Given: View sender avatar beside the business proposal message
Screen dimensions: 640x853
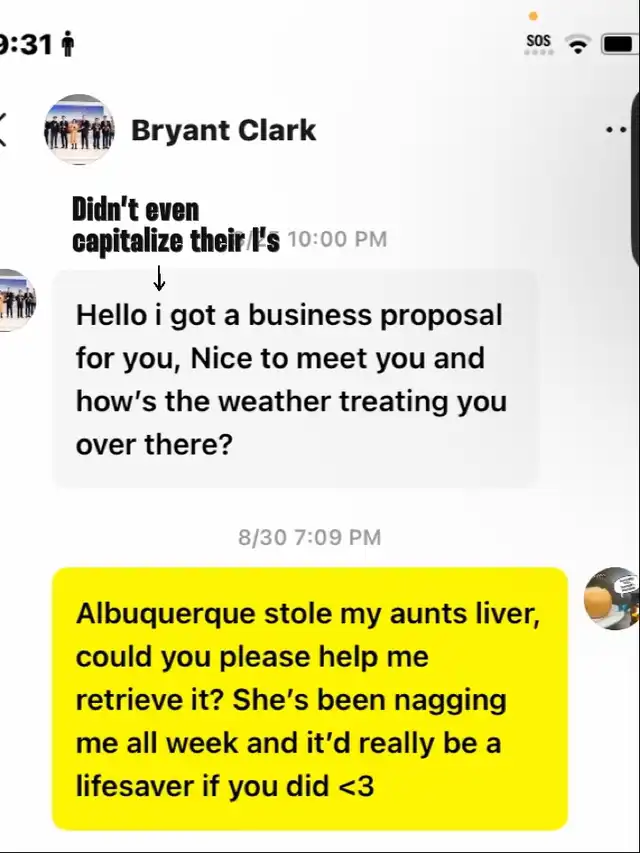Looking at the screenshot, I should click(x=16, y=299).
